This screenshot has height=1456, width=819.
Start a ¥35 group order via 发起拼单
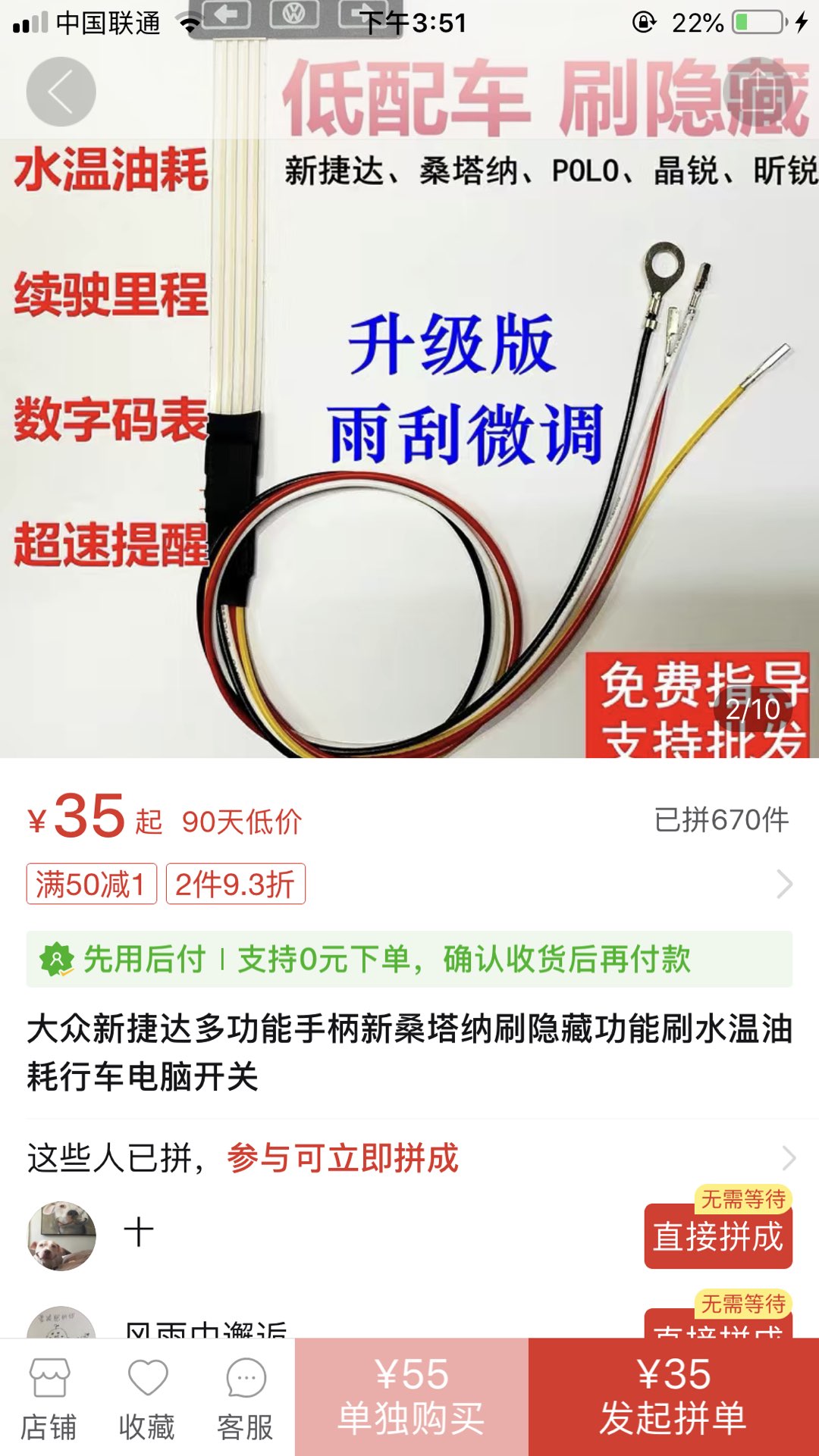tap(673, 1396)
